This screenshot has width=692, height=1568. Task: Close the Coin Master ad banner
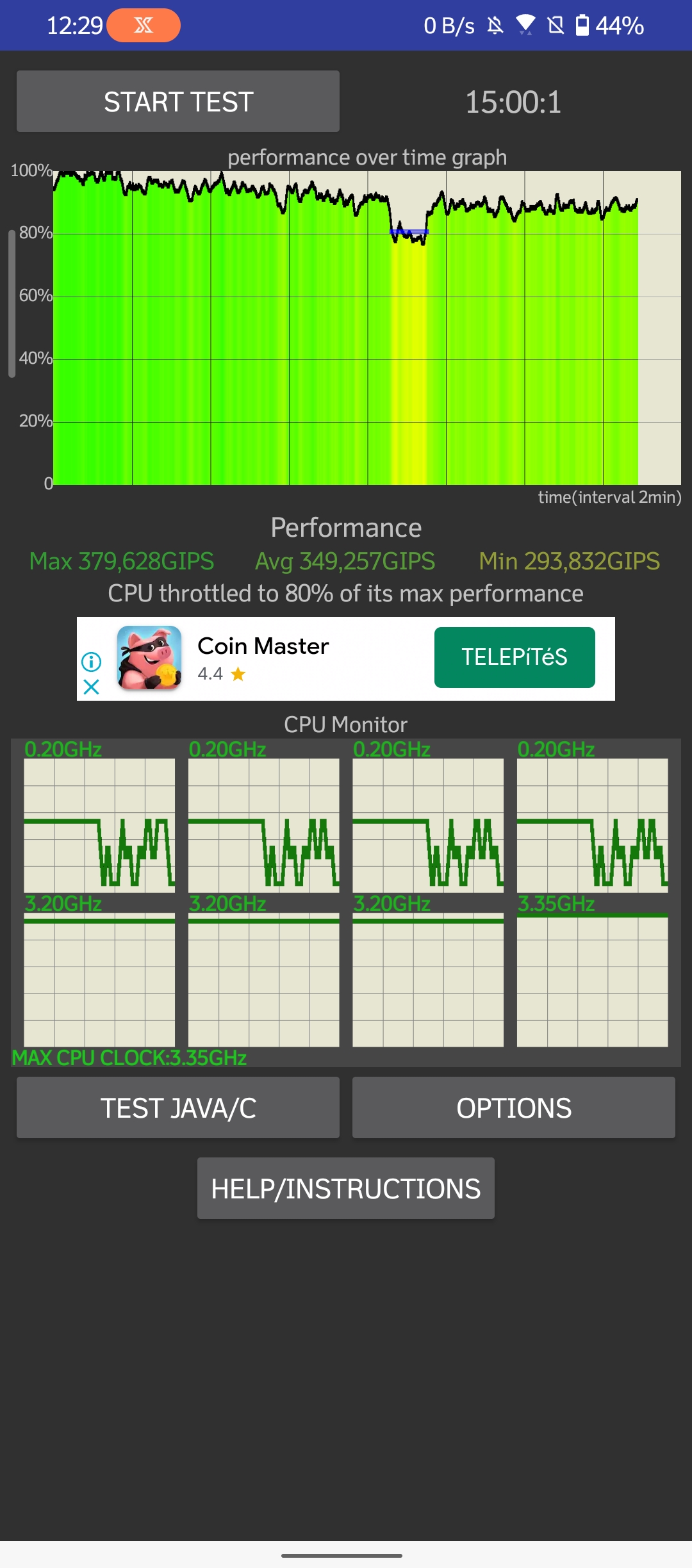tap(92, 687)
